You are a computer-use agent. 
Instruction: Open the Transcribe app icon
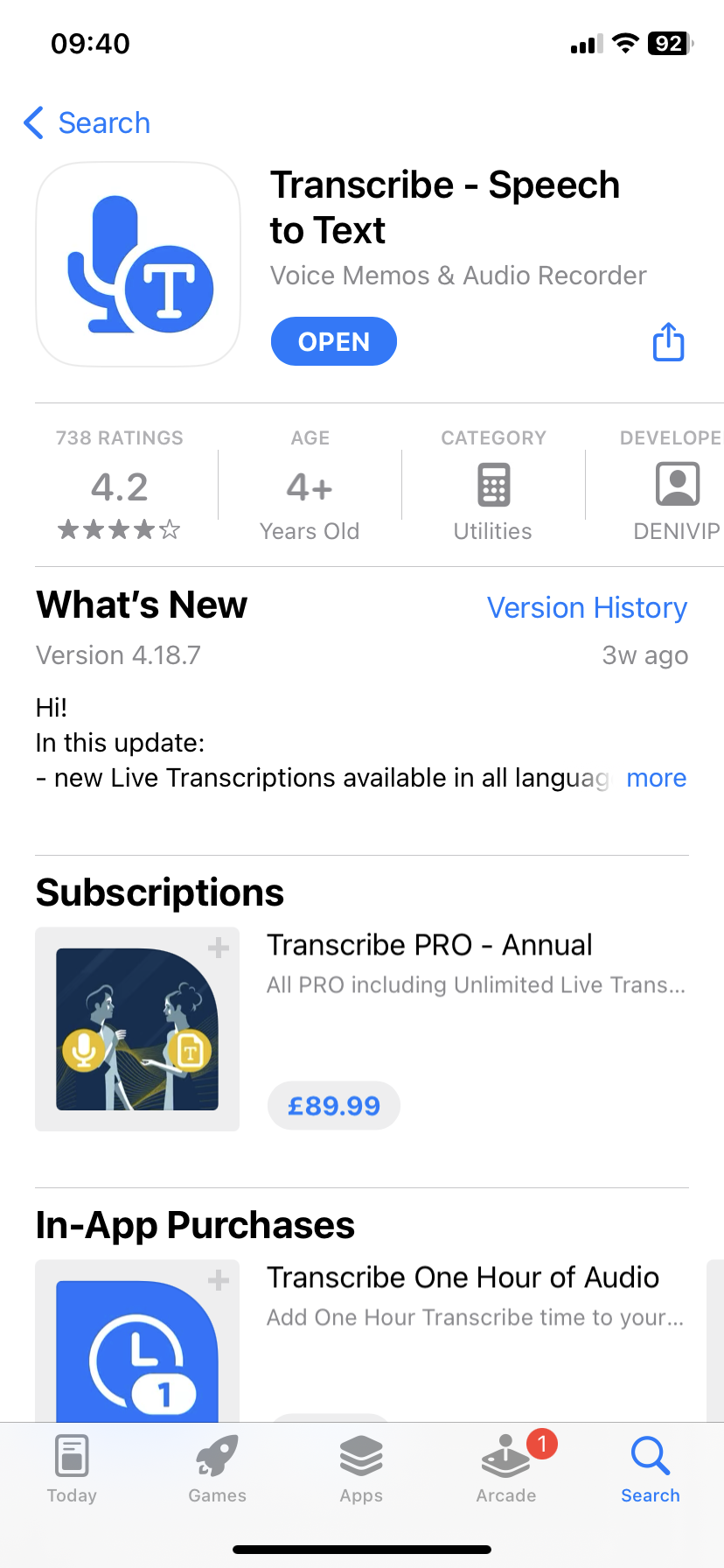point(136,264)
